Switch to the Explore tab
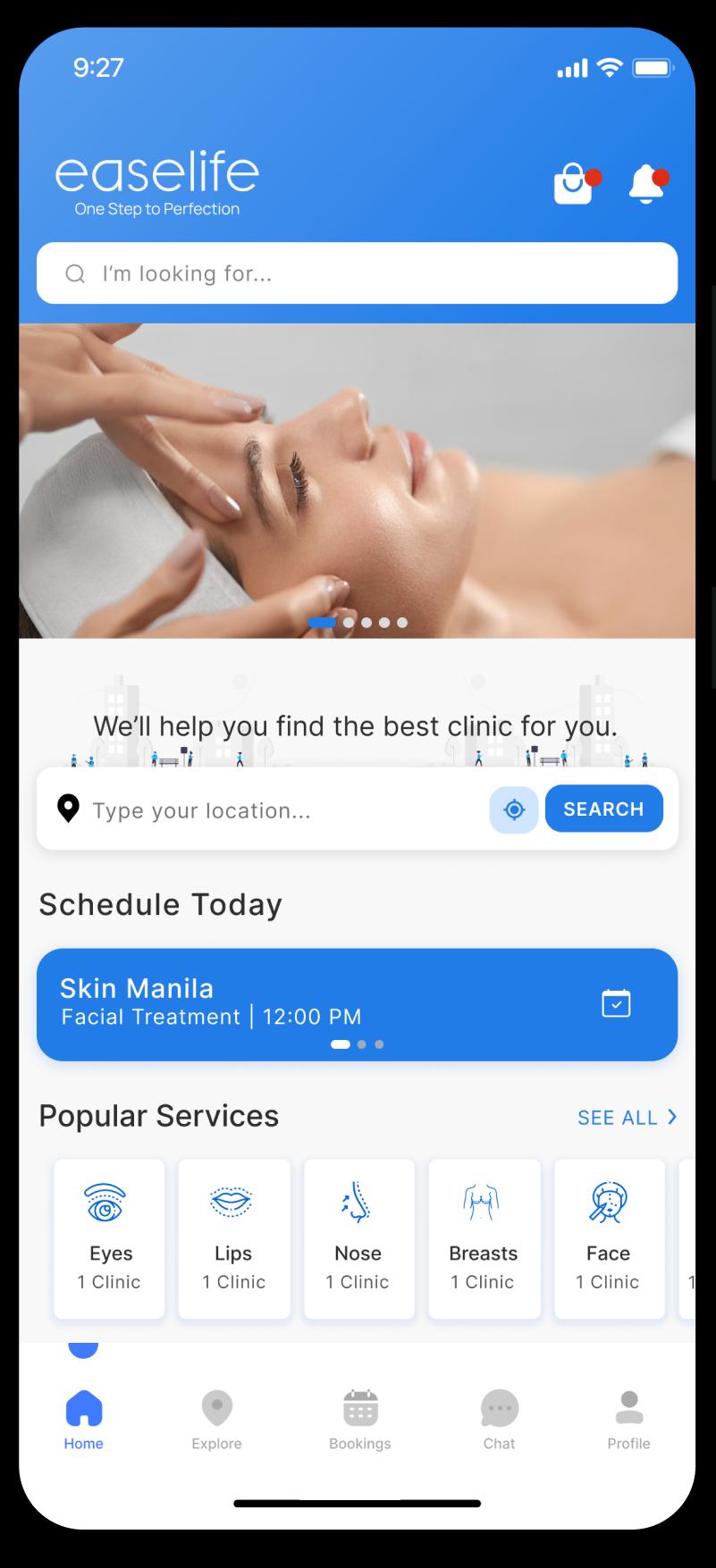Image resolution: width=716 pixels, height=1568 pixels. pos(216,1419)
